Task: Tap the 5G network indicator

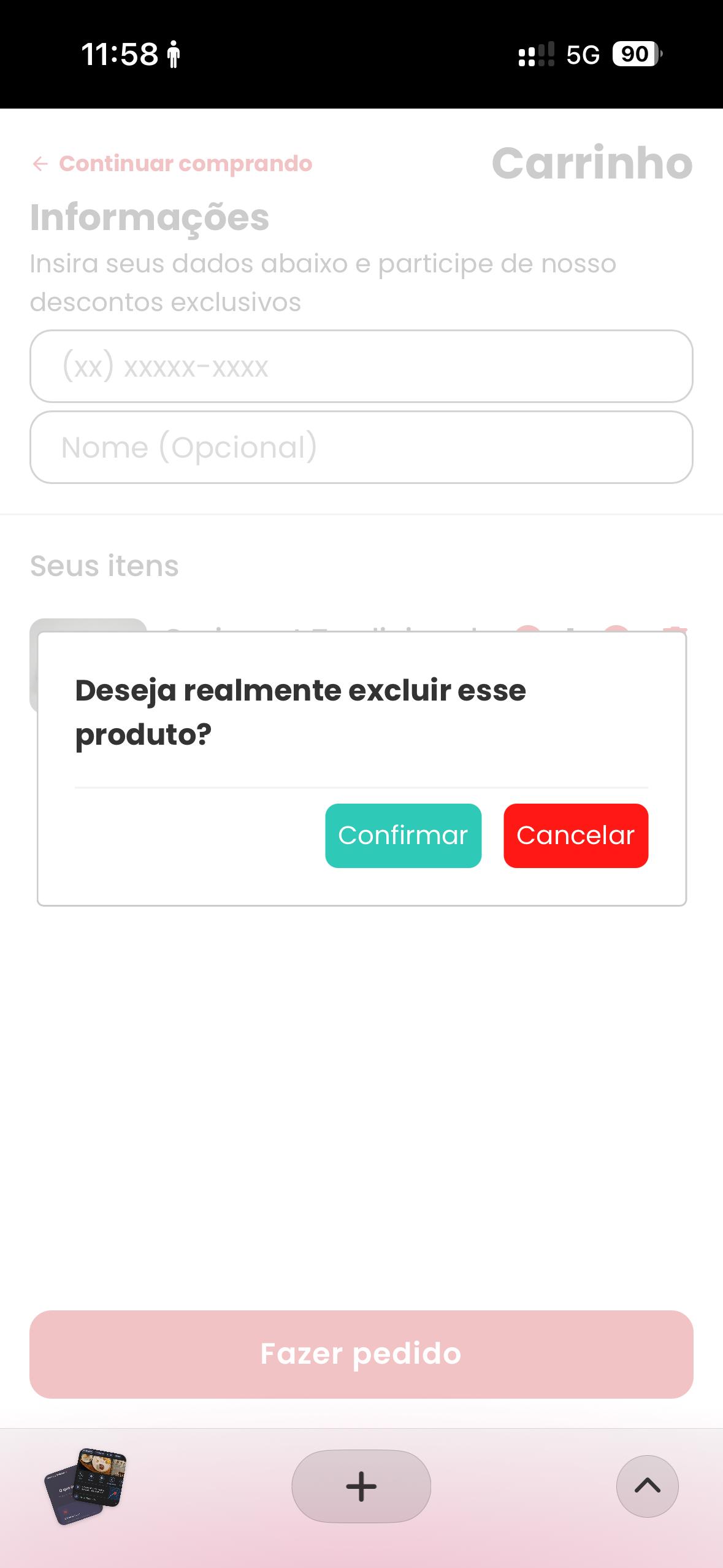Action: coord(584,55)
